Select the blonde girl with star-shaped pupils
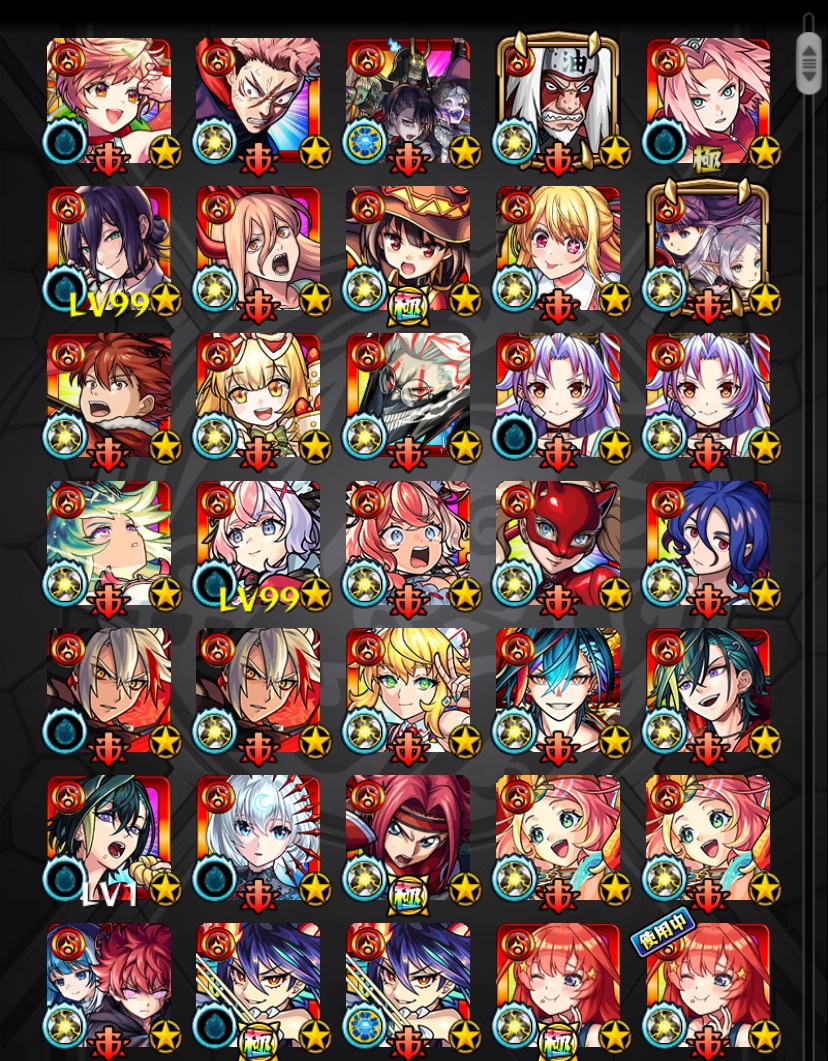Image resolution: width=828 pixels, height=1061 pixels. 558,248
